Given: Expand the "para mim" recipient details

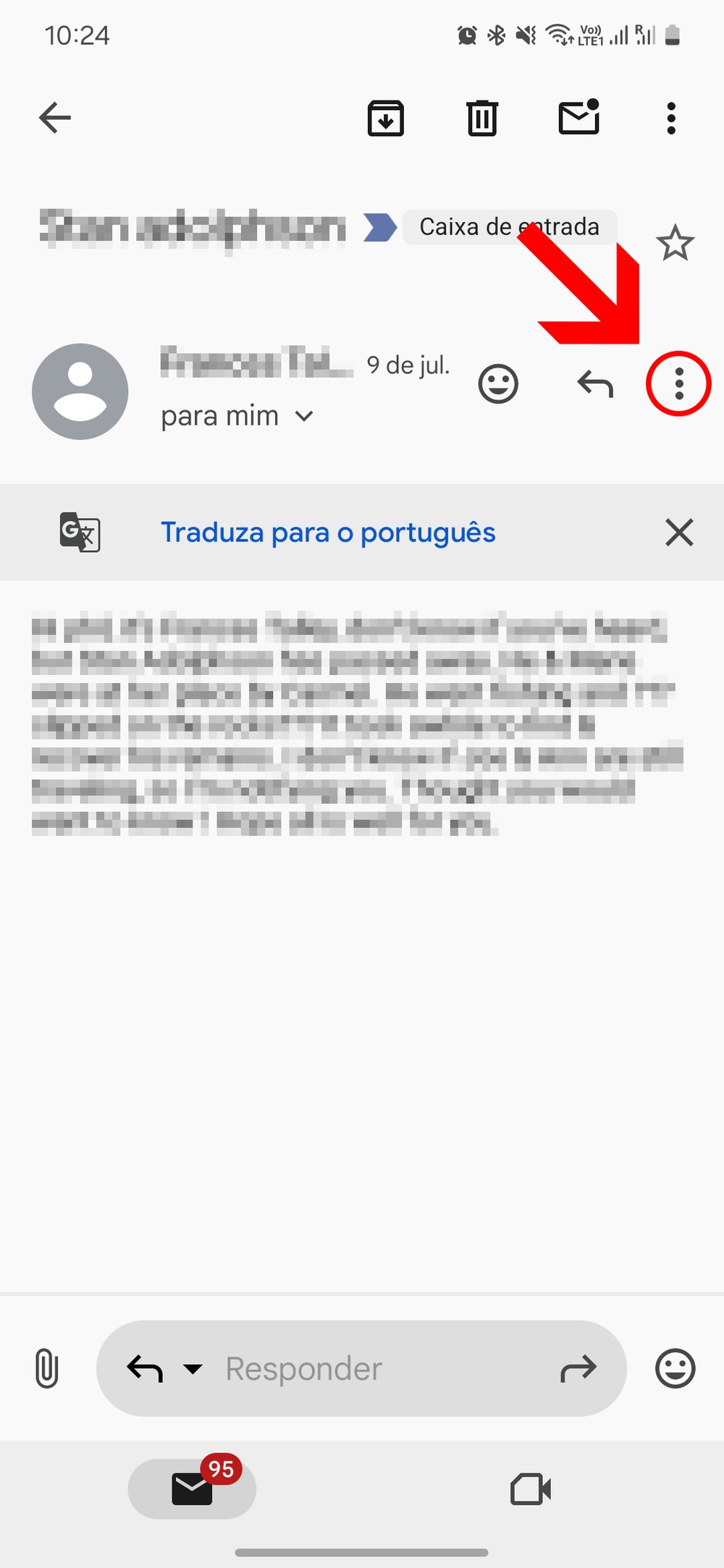Looking at the screenshot, I should click(x=305, y=416).
